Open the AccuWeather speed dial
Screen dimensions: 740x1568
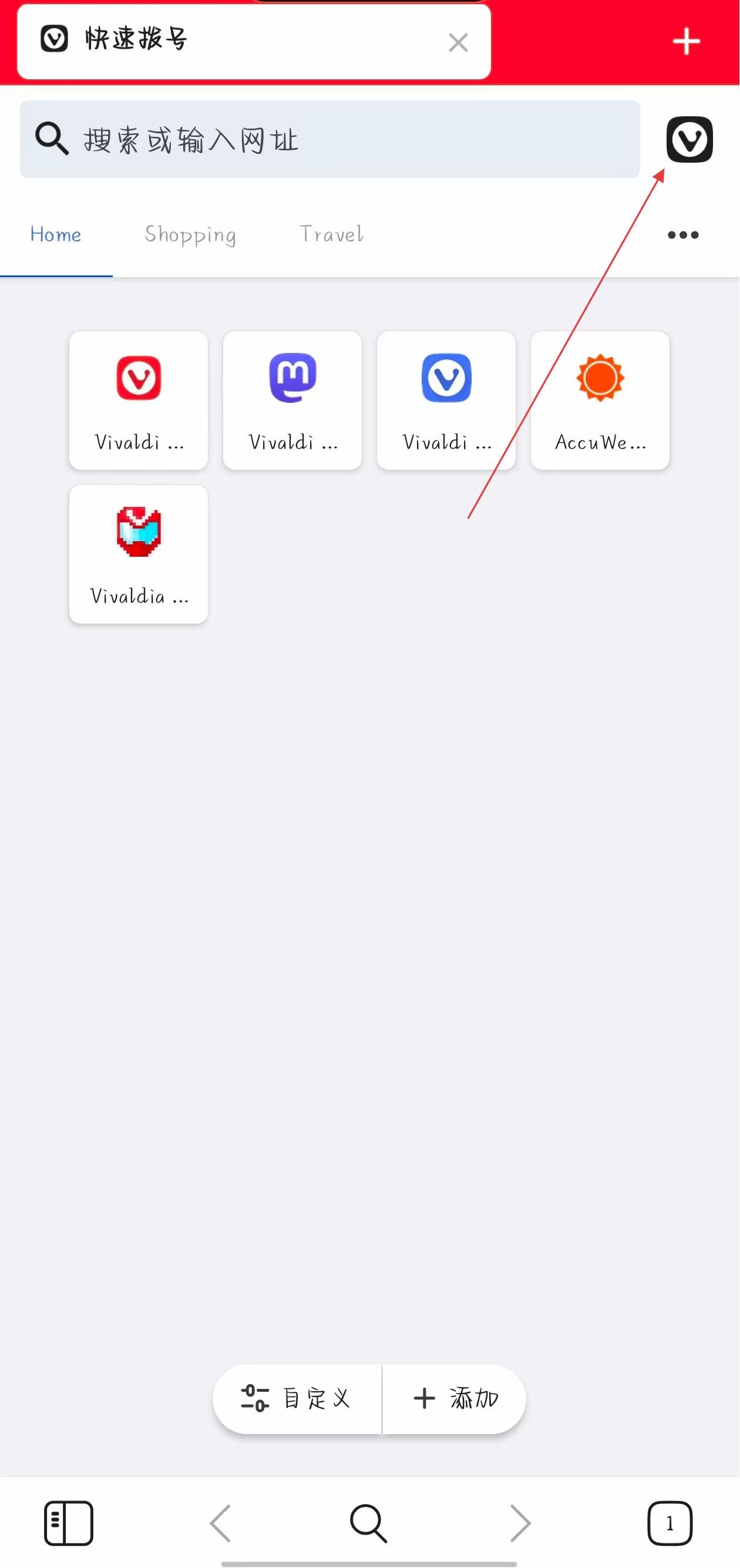point(601,401)
